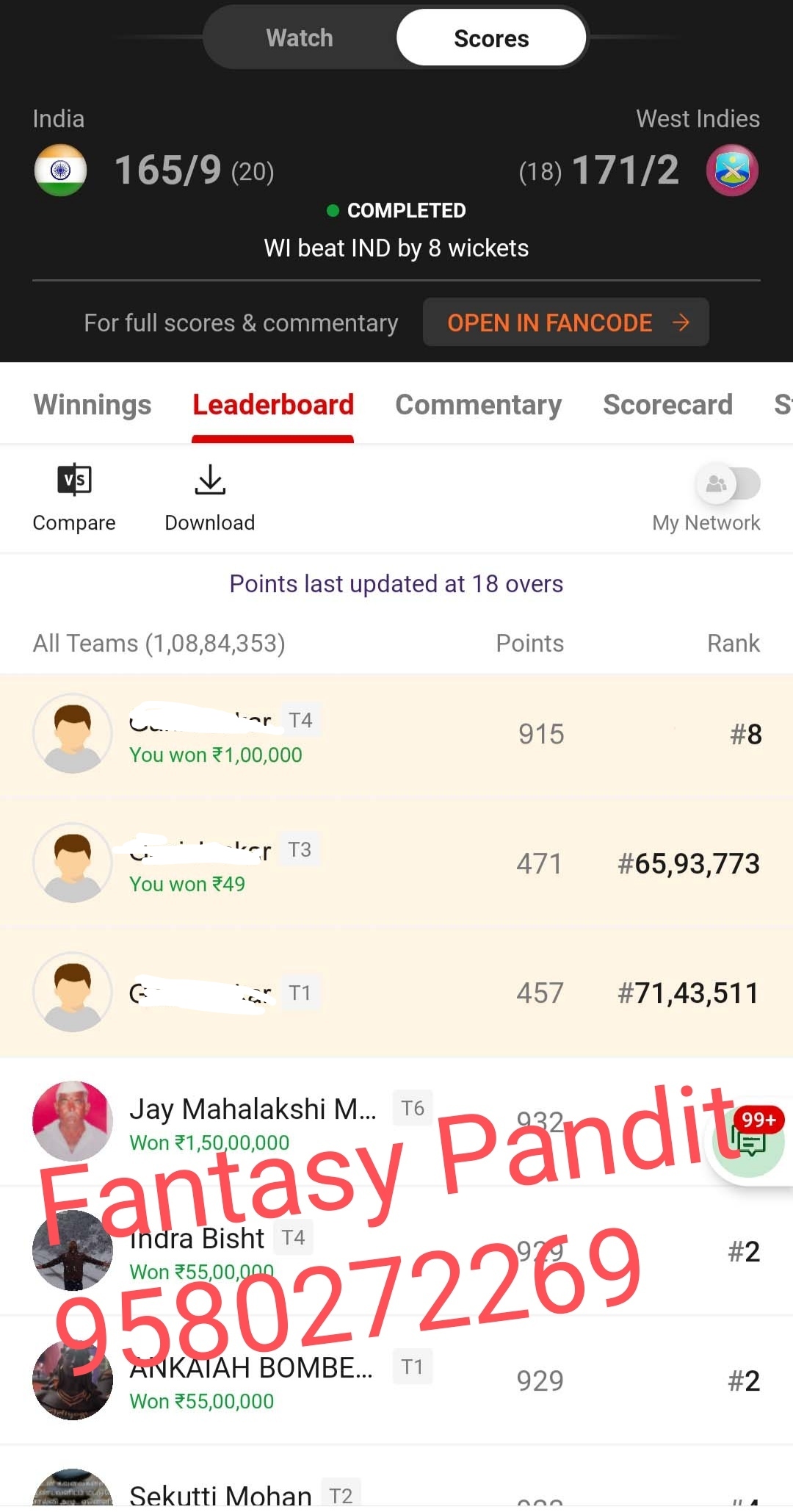The width and height of the screenshot is (793, 1512).
Task: Toggle the My Network switch
Action: [x=728, y=483]
